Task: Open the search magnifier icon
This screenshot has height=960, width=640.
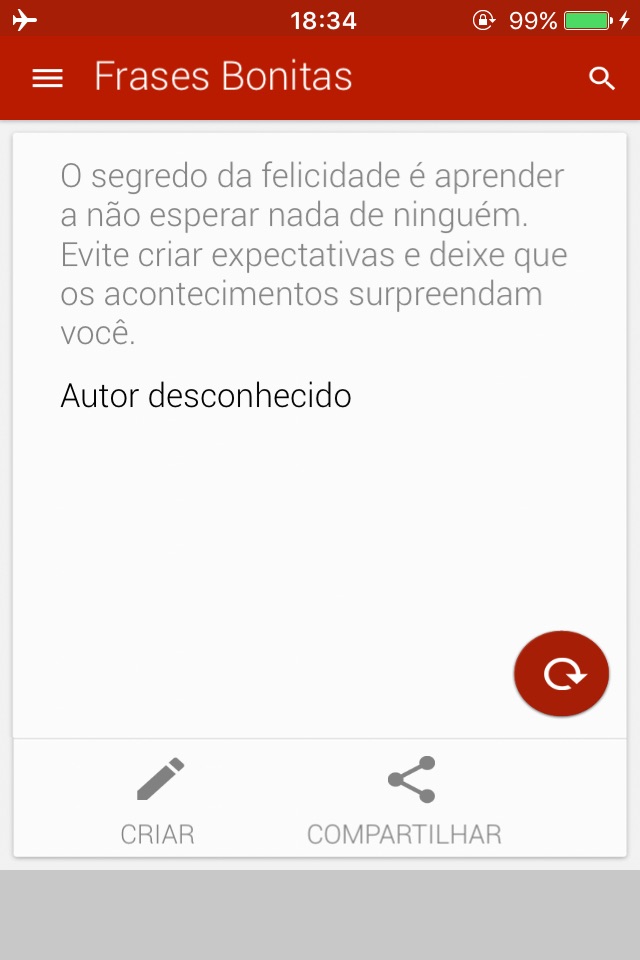Action: (x=602, y=78)
